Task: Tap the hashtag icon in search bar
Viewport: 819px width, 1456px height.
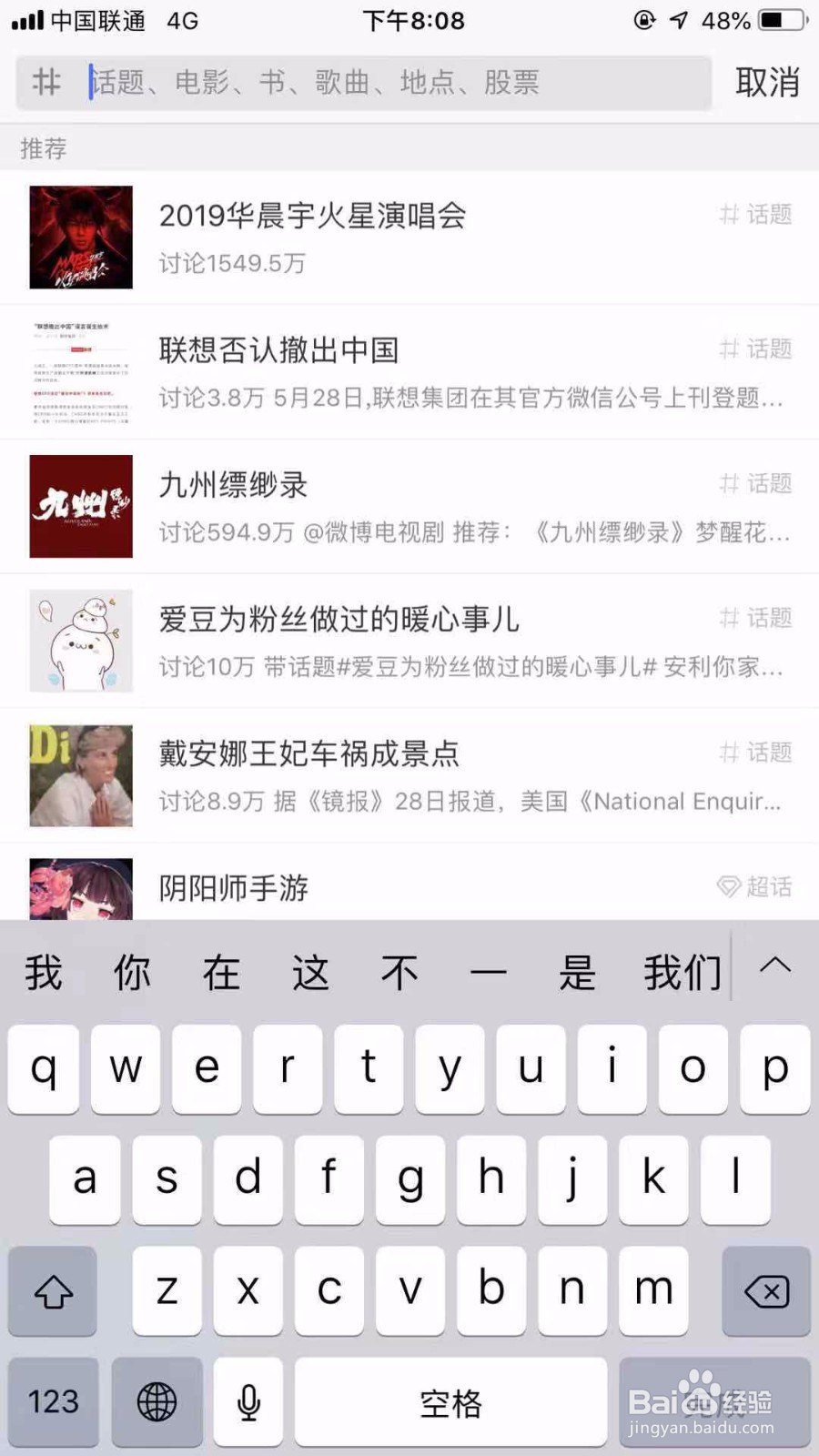Action: [x=47, y=83]
